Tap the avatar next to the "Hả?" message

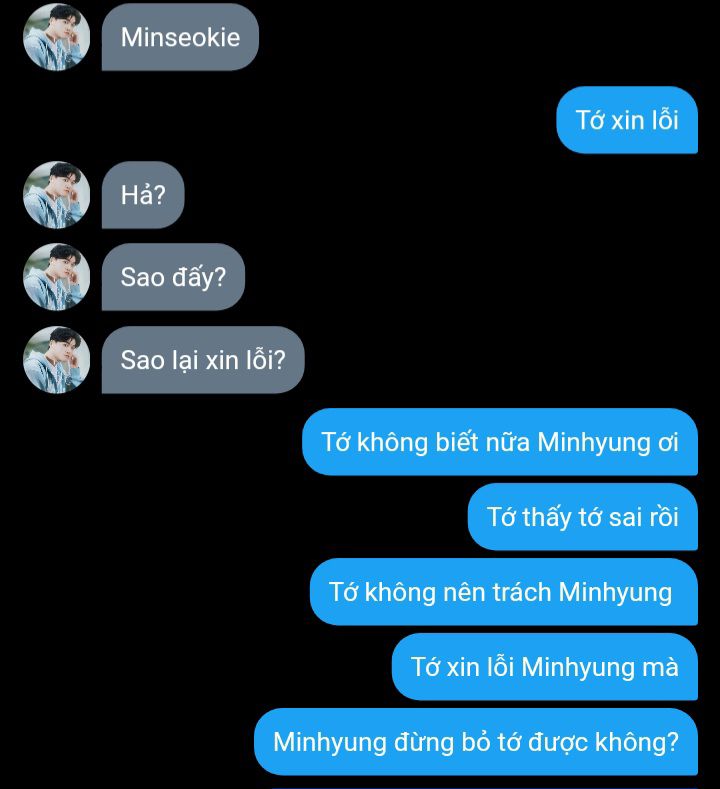tap(57, 194)
